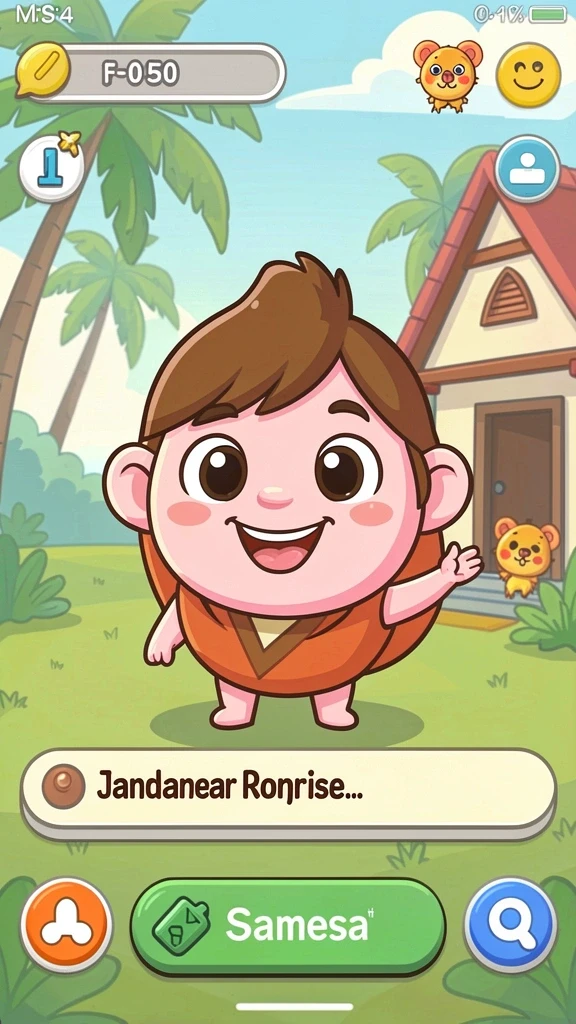This screenshot has width=576, height=1024.
Task: Open the blue magnifier search button
Action: point(510,925)
